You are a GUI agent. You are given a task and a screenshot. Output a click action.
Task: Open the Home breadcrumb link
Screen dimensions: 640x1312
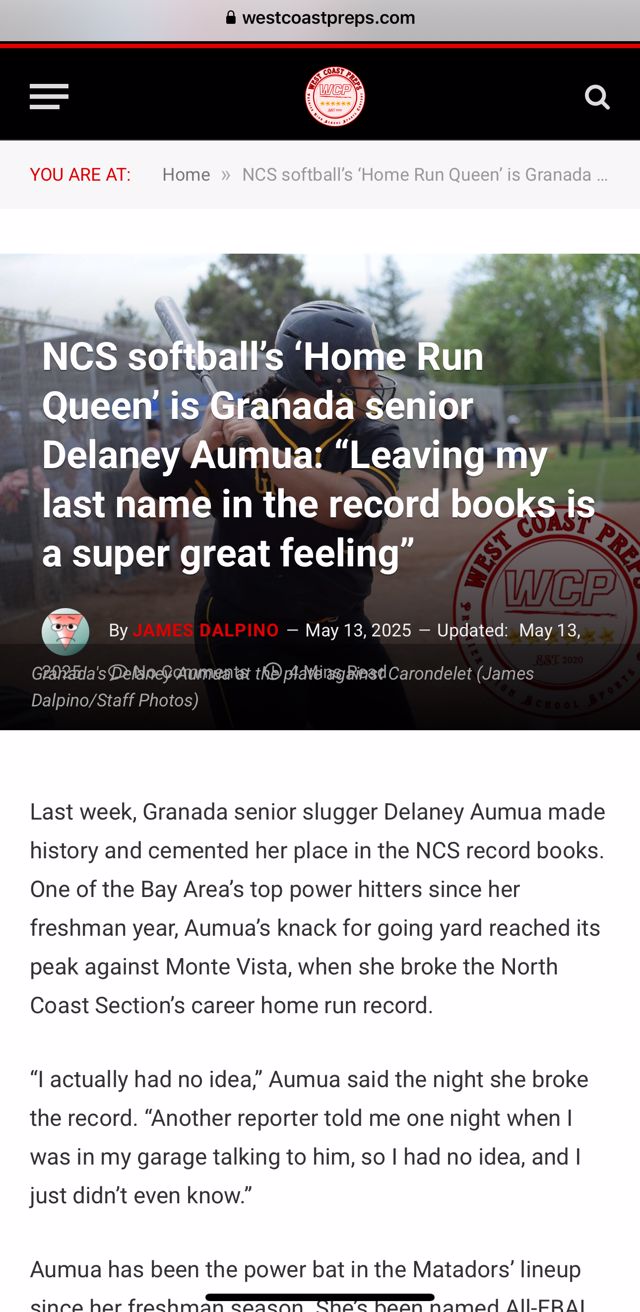coord(186,175)
